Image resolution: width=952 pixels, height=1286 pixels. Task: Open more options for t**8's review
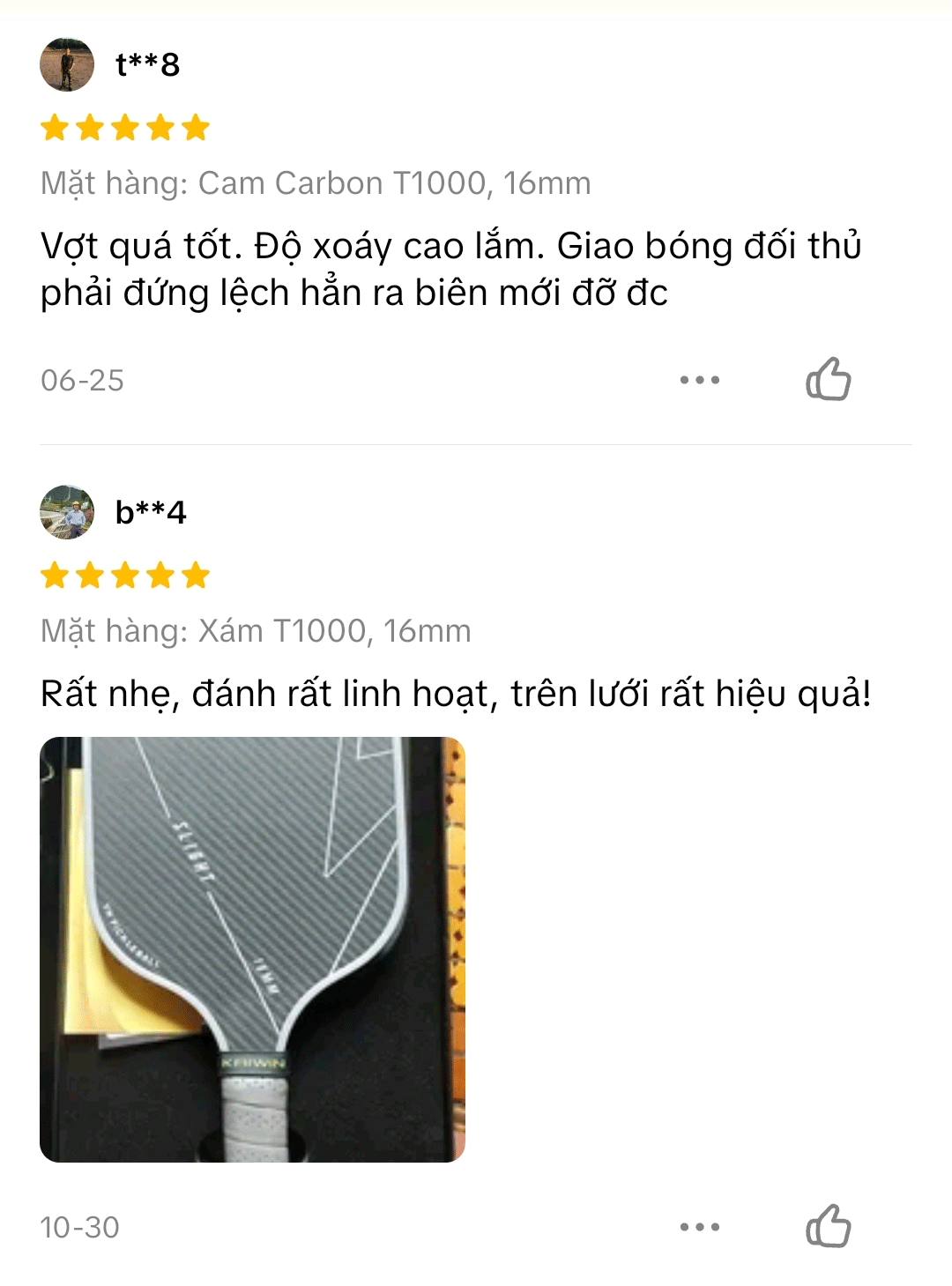point(700,380)
